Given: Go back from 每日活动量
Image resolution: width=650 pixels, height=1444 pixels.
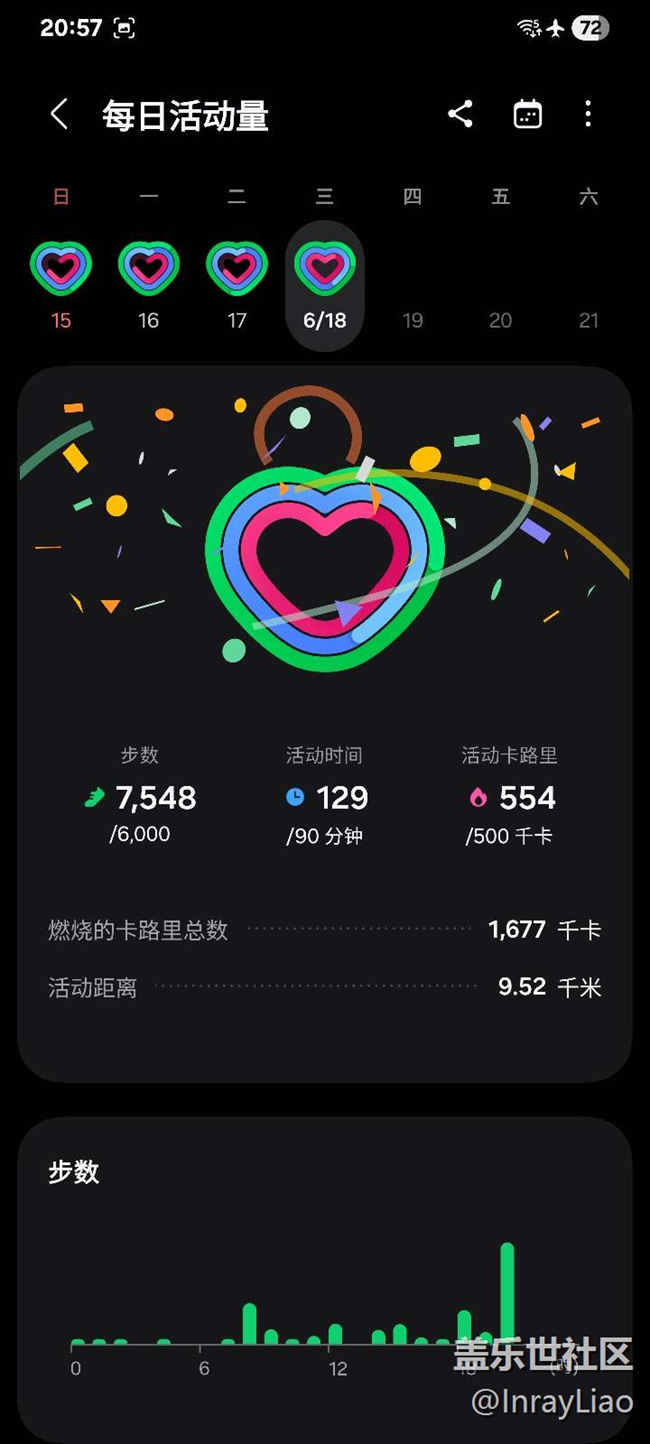Looking at the screenshot, I should point(59,114).
